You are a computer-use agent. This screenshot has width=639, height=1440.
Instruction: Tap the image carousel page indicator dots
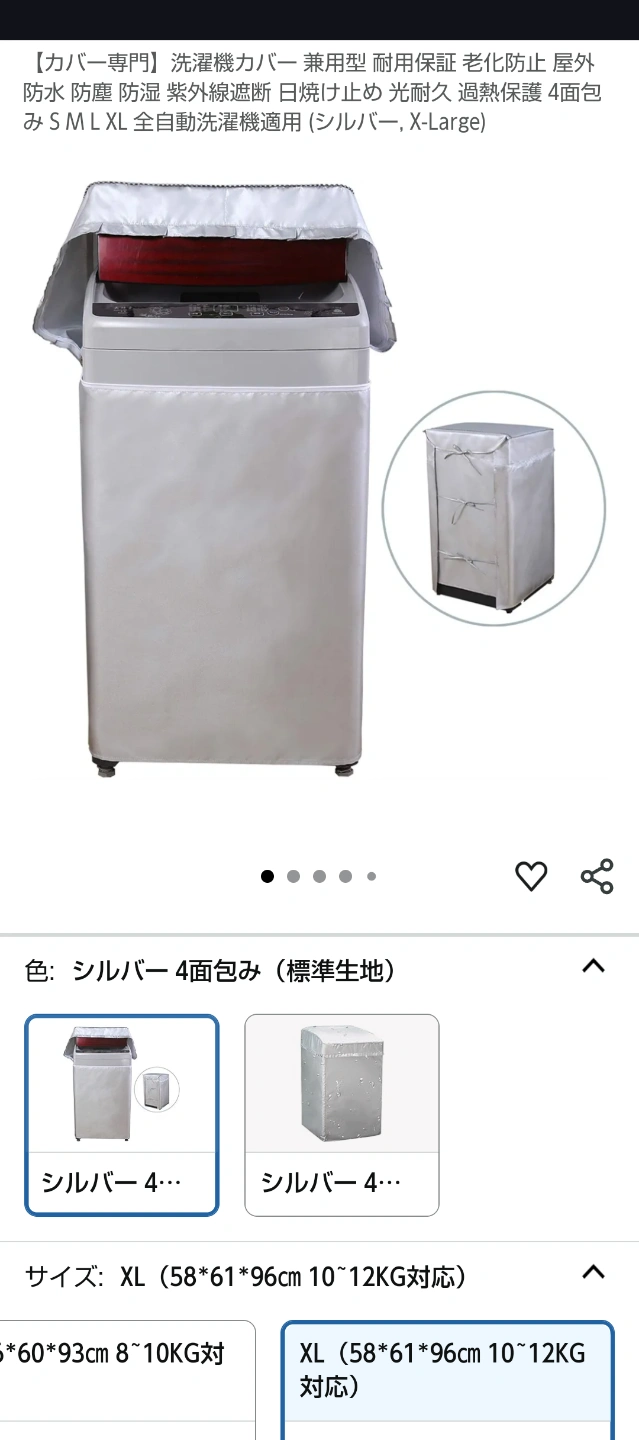(x=319, y=876)
